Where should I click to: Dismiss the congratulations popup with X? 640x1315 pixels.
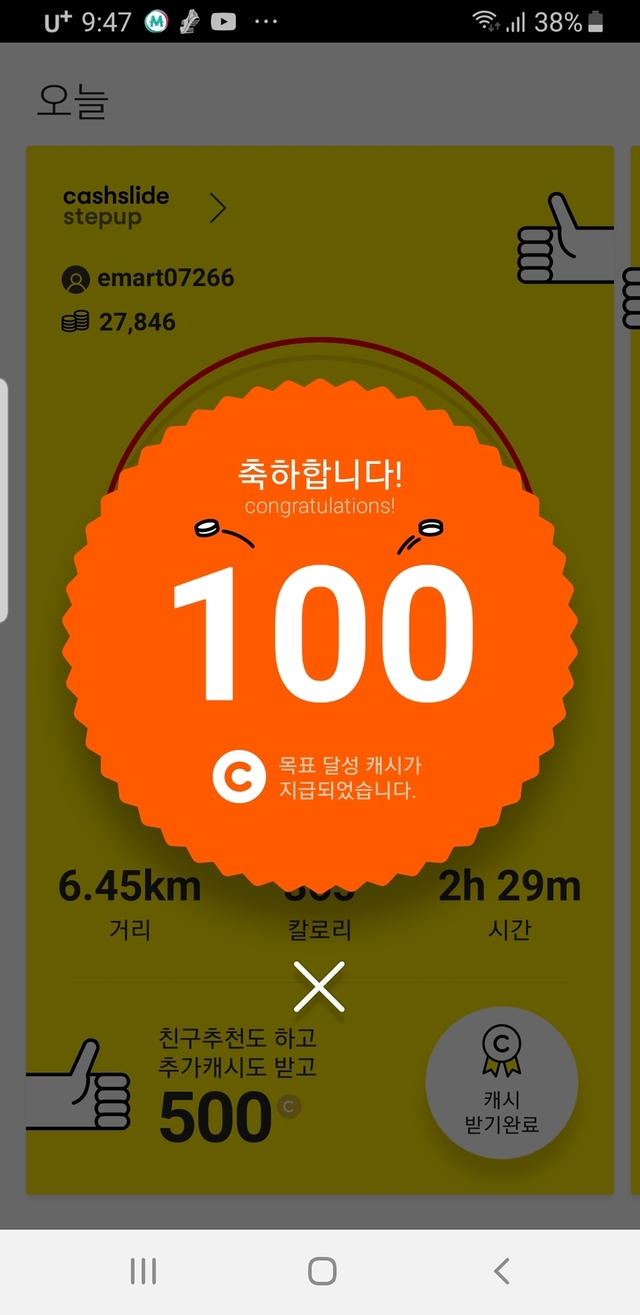tap(320, 987)
